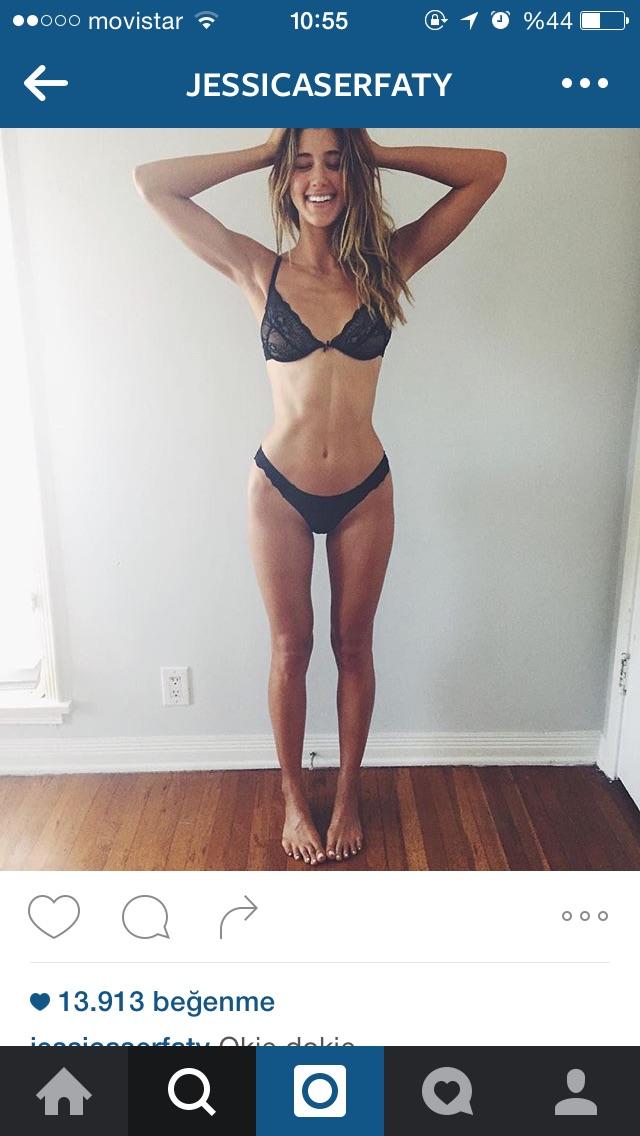Open comments with the speech bubble icon
This screenshot has width=640, height=1136.
click(146, 917)
